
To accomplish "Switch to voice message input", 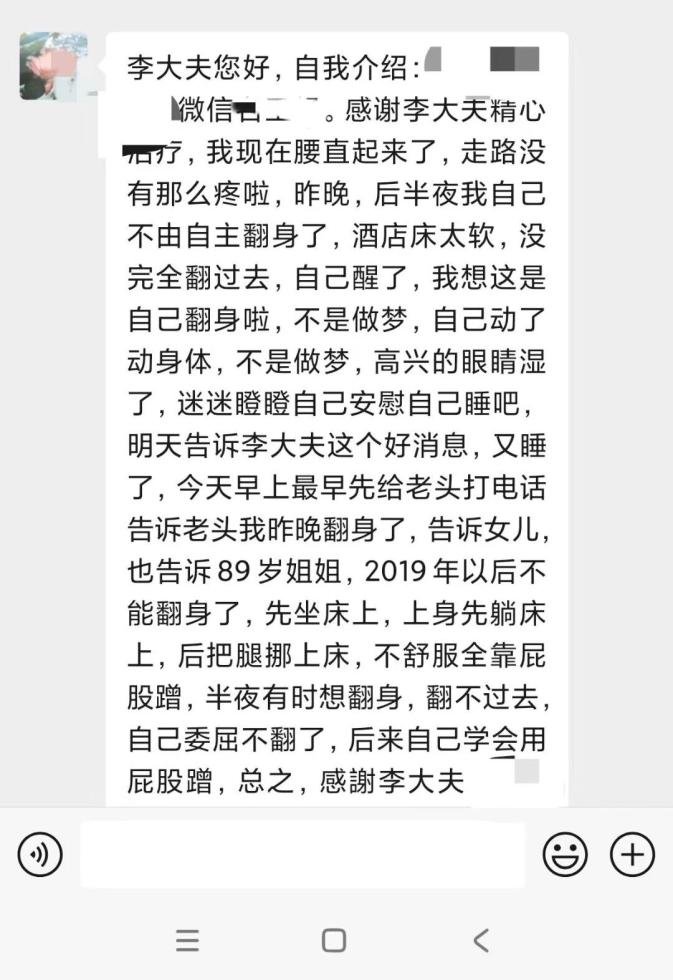I will point(40,855).
